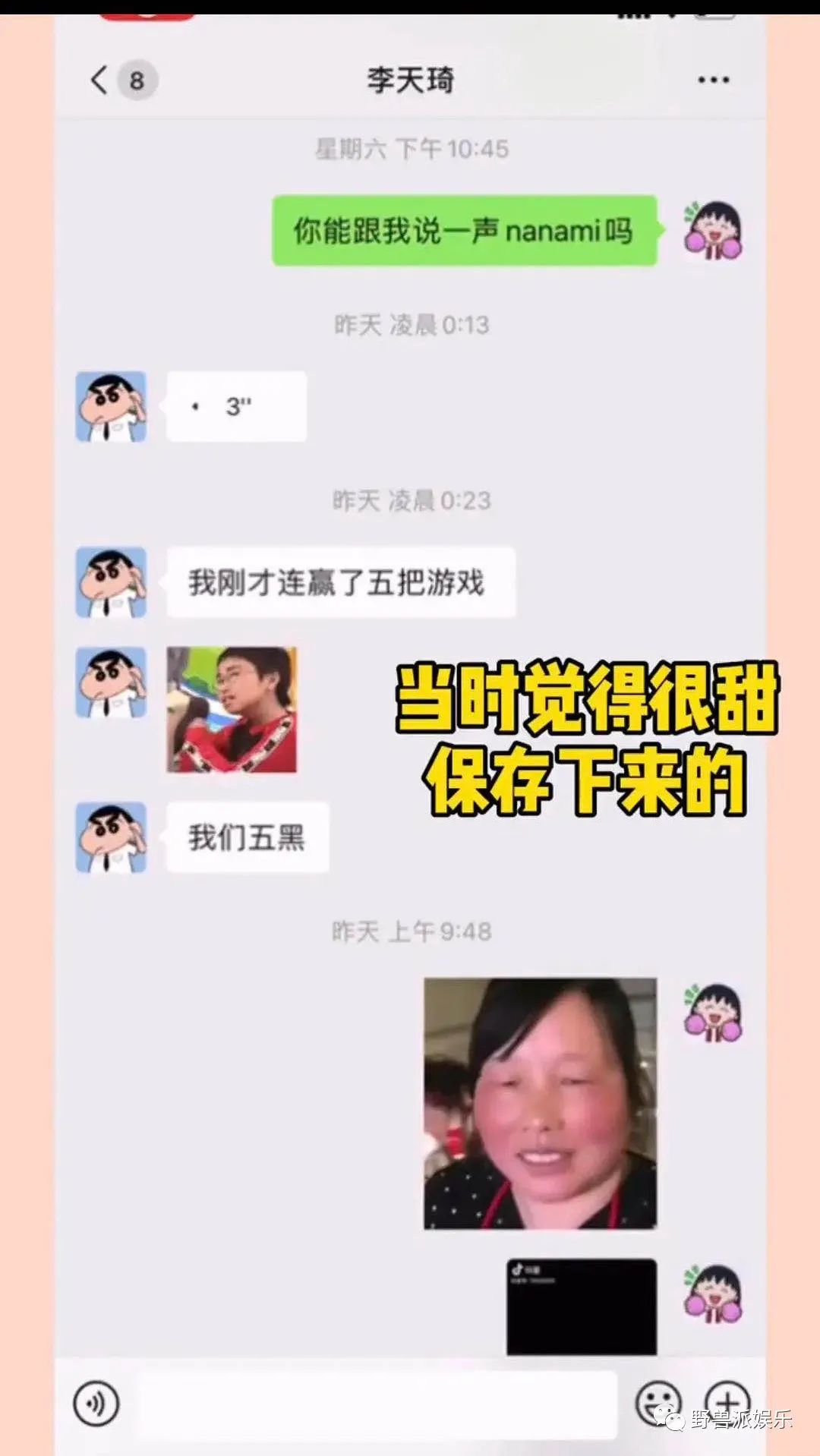Open the shared dark video thumbnail
Screen dimensions: 820x1456
pos(582,1306)
